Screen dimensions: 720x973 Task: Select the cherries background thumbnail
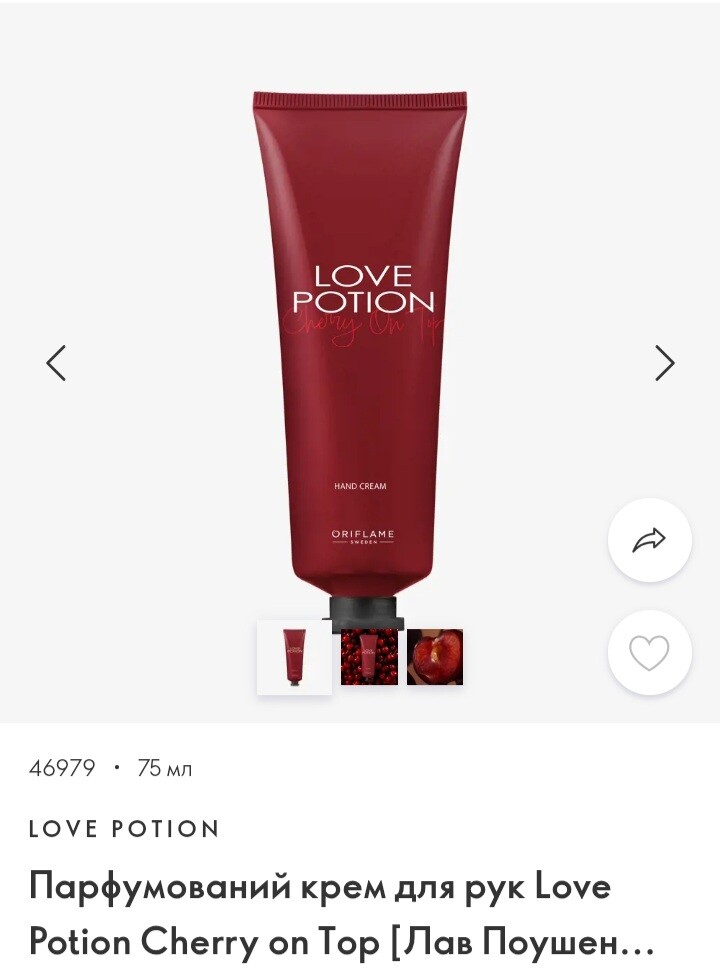click(369, 657)
